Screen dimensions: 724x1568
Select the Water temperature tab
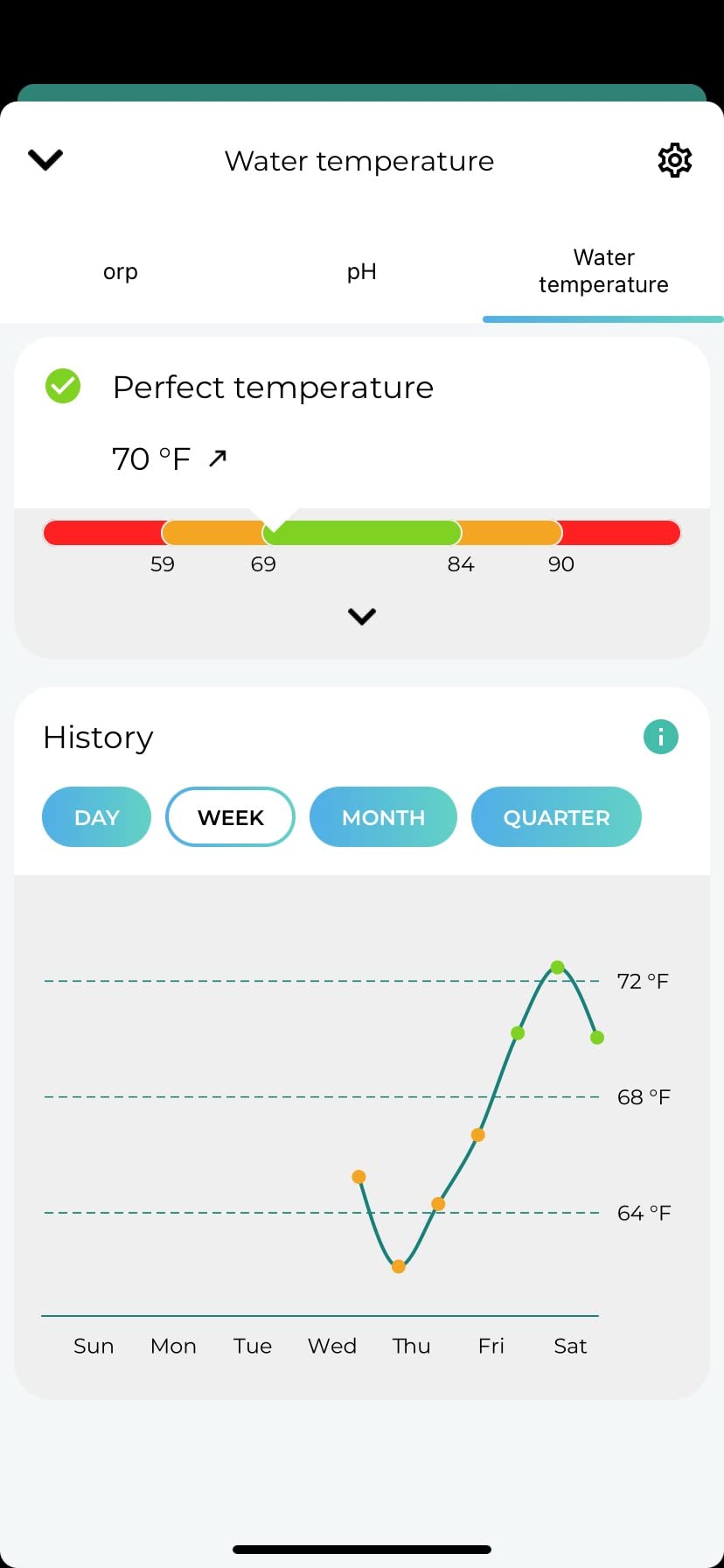[x=603, y=272]
